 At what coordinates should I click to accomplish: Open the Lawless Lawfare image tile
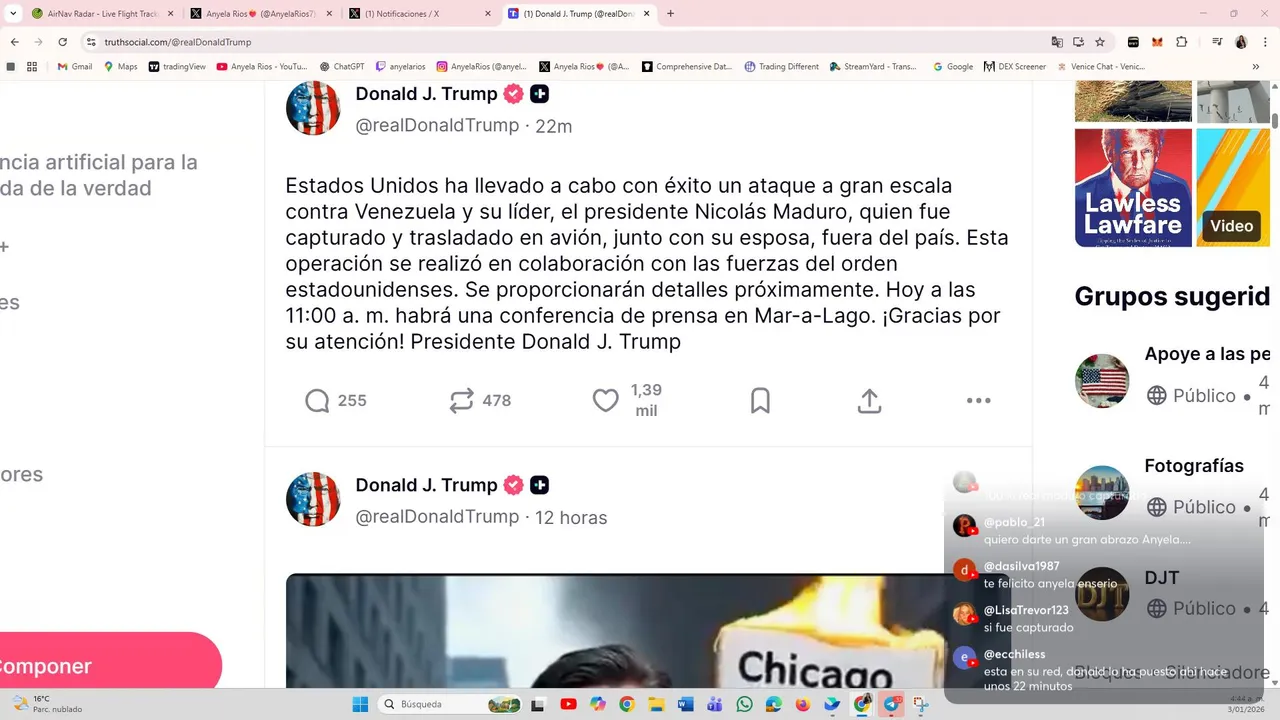coord(1133,187)
